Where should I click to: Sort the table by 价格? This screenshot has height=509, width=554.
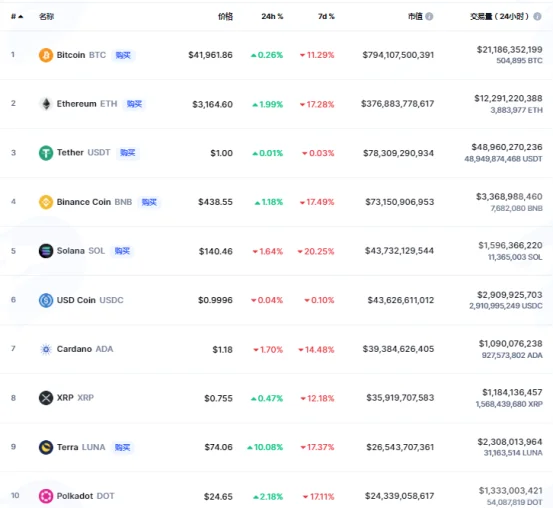tap(225, 17)
